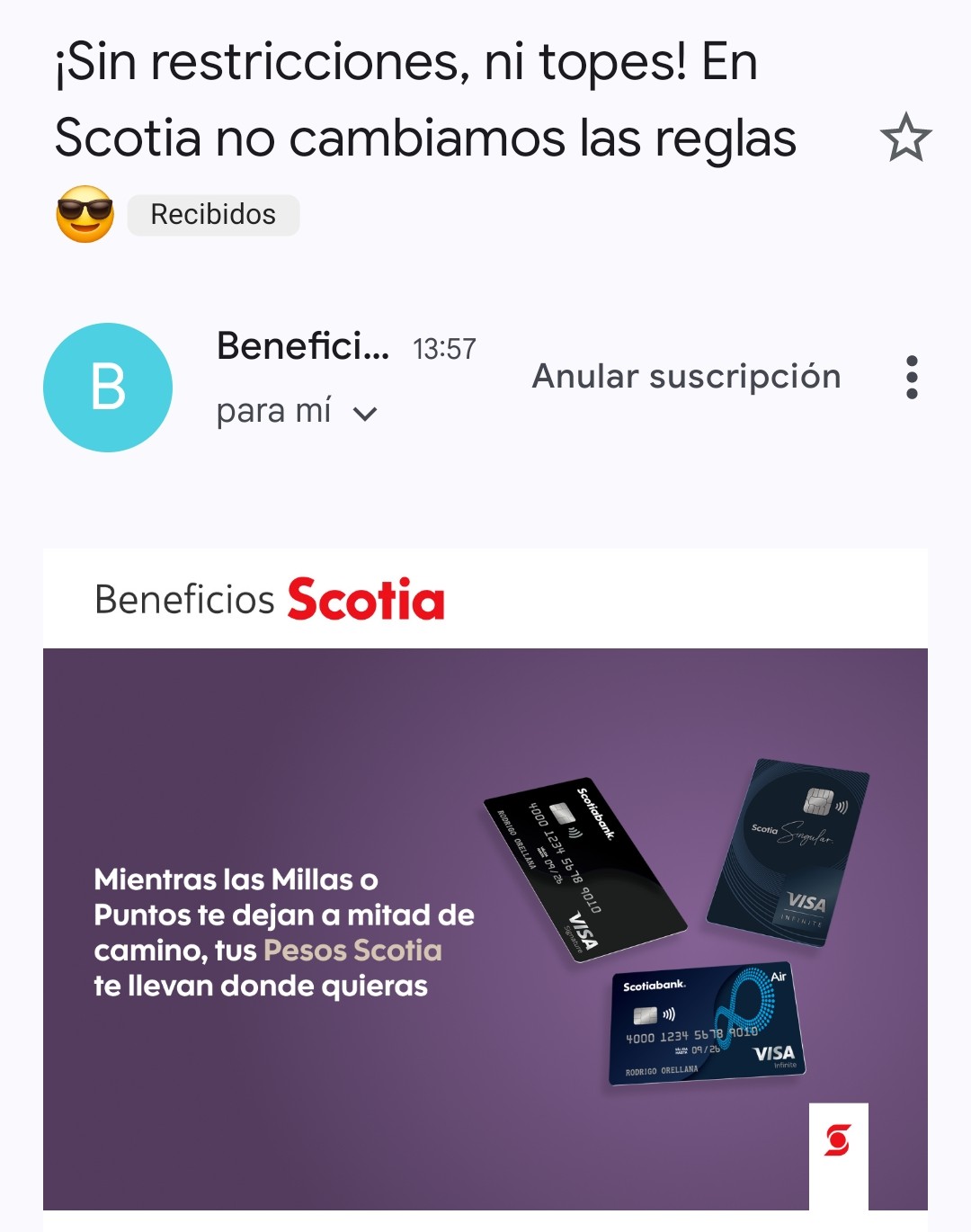Open the message overflow menu

pyautogui.click(x=912, y=377)
